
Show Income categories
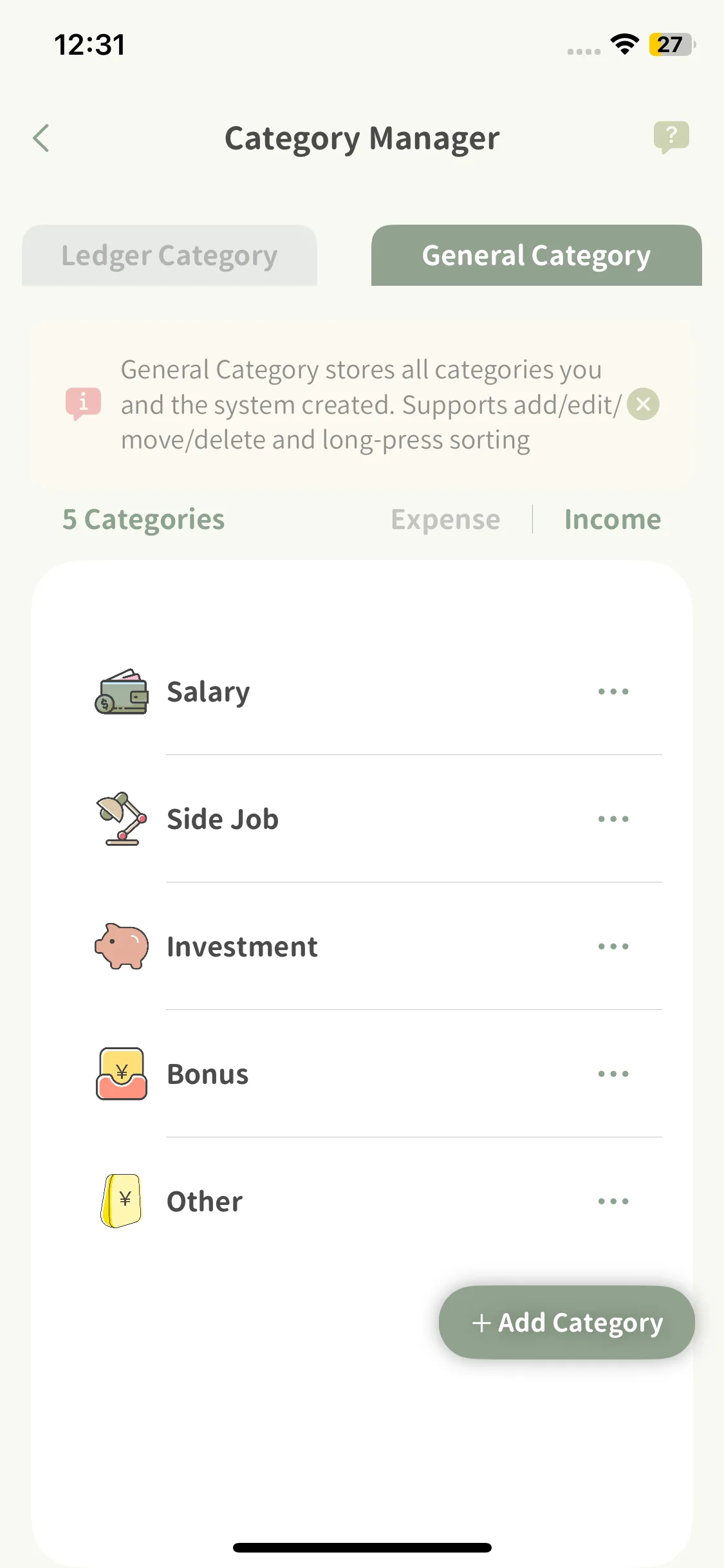click(612, 519)
